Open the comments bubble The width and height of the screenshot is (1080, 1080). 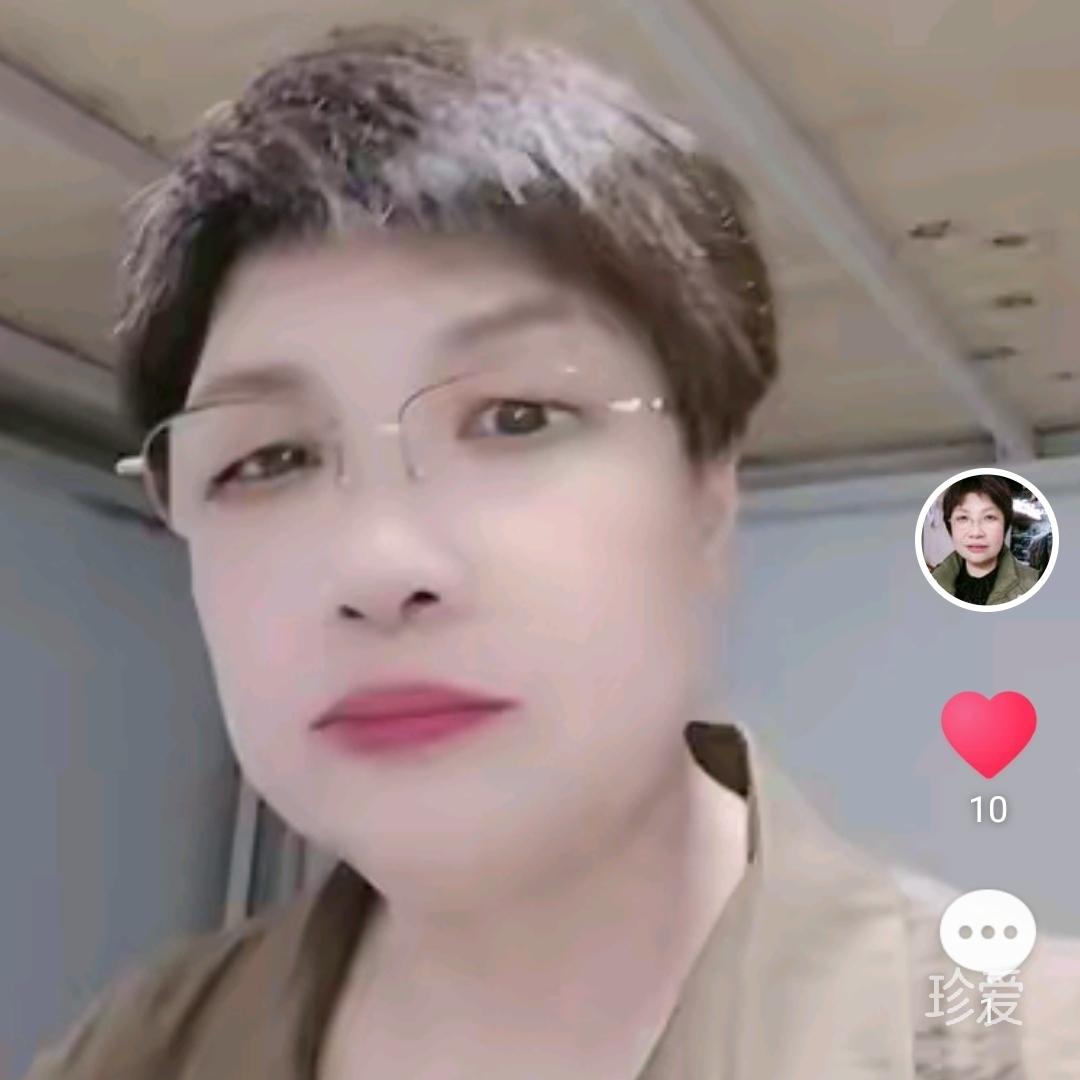(987, 931)
